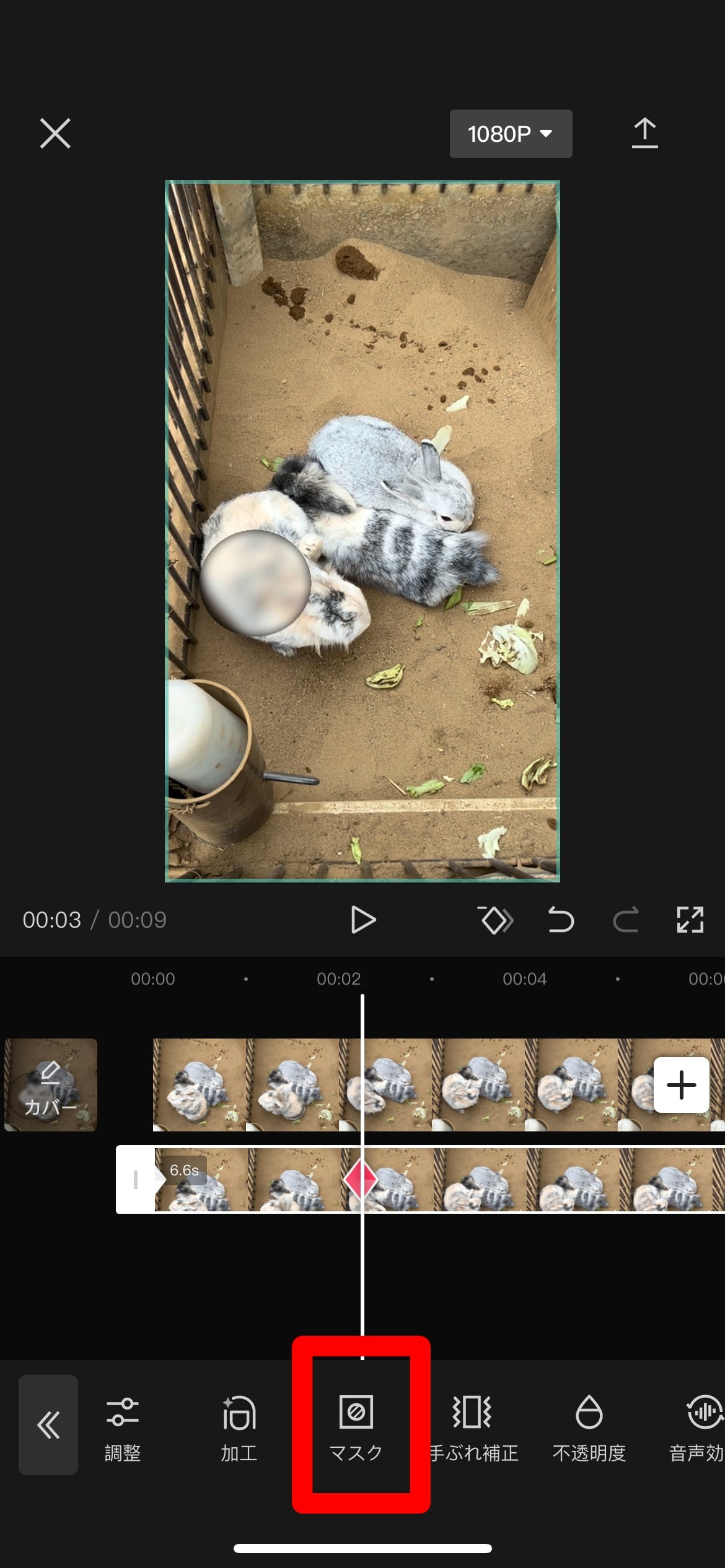
Task: Close the video editor
Action: click(x=55, y=133)
